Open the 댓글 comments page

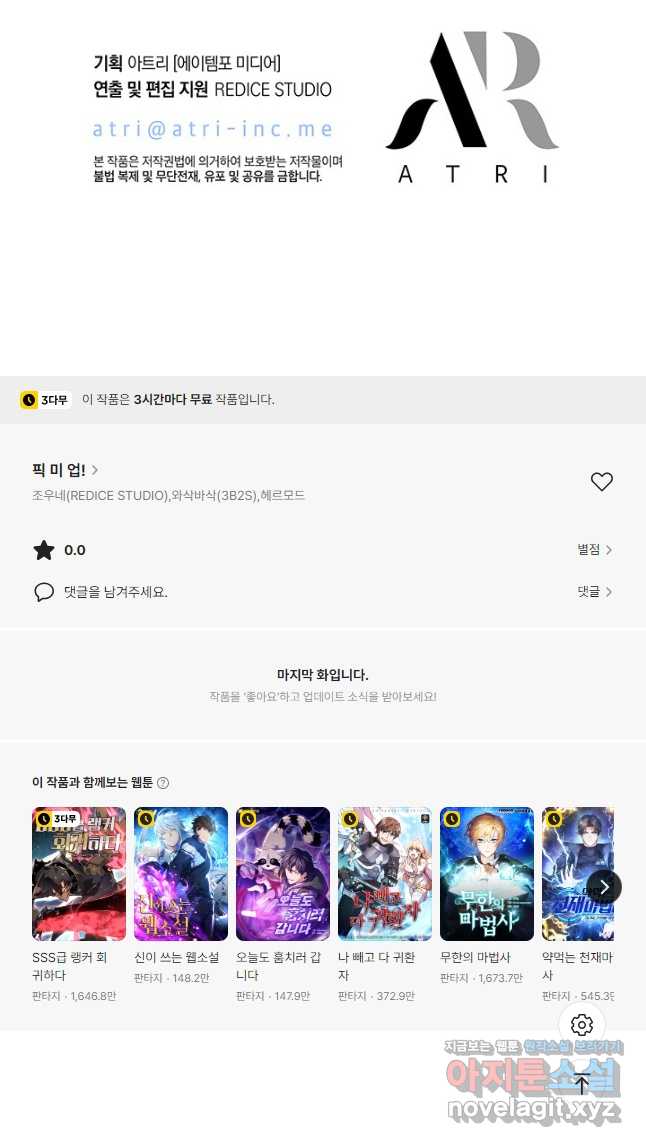[x=594, y=592]
